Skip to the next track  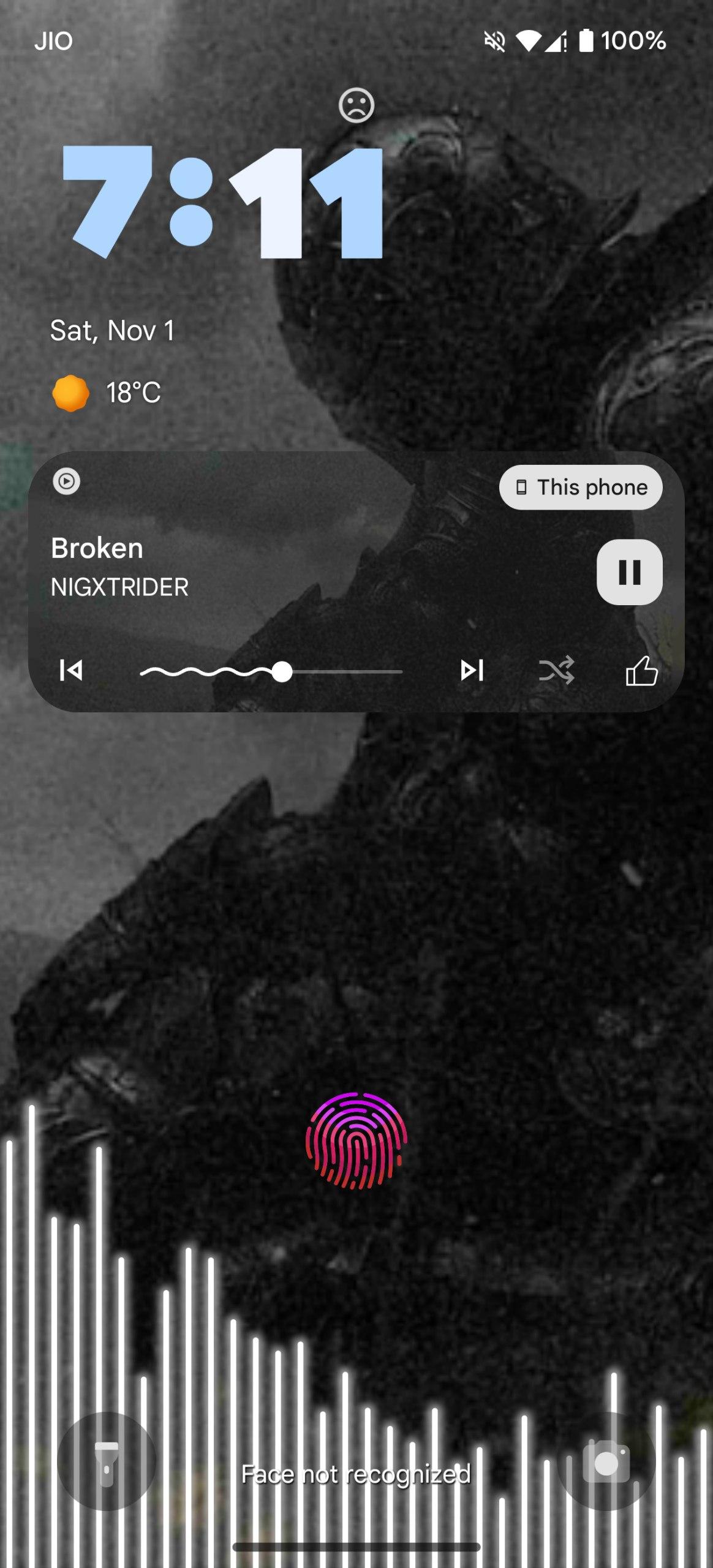[x=472, y=670]
